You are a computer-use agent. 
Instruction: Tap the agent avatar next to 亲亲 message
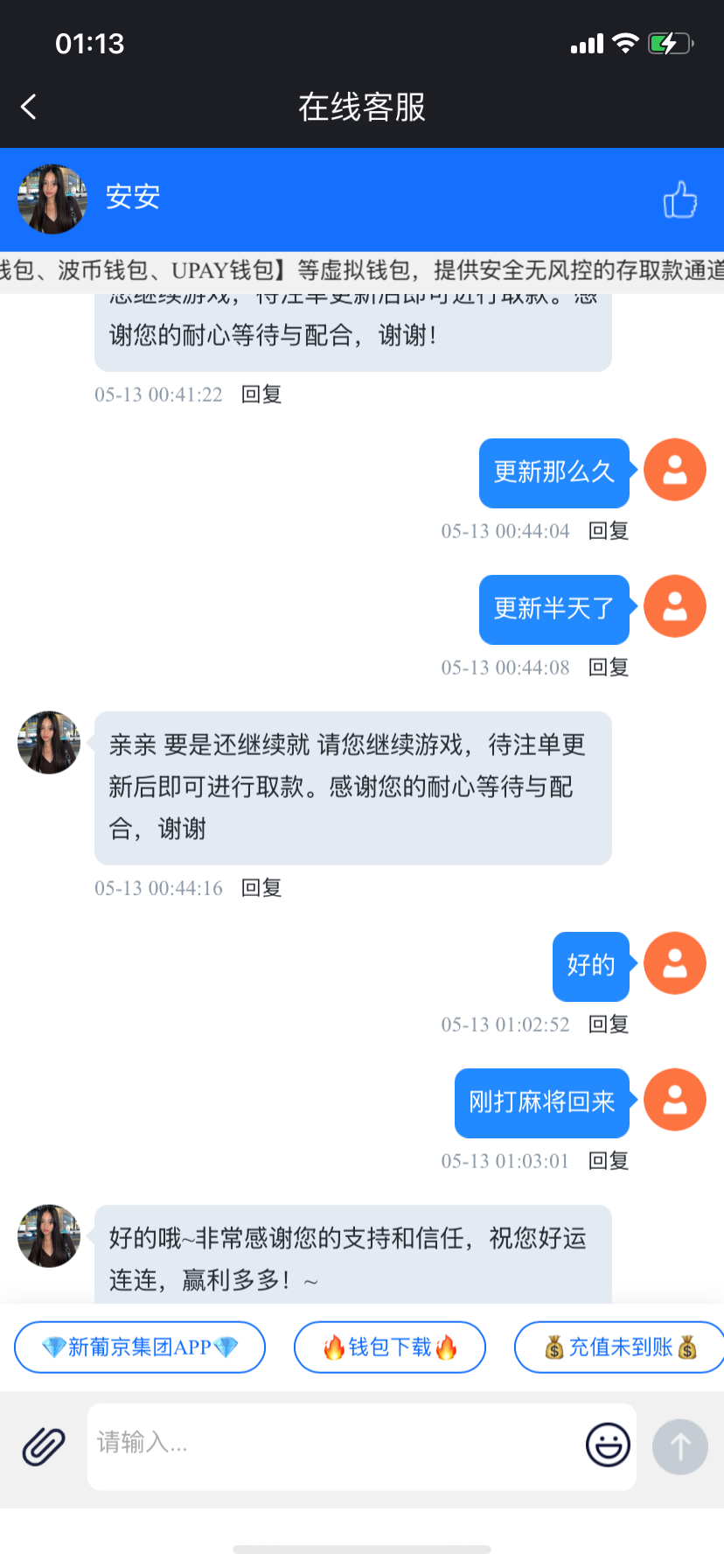click(x=48, y=742)
